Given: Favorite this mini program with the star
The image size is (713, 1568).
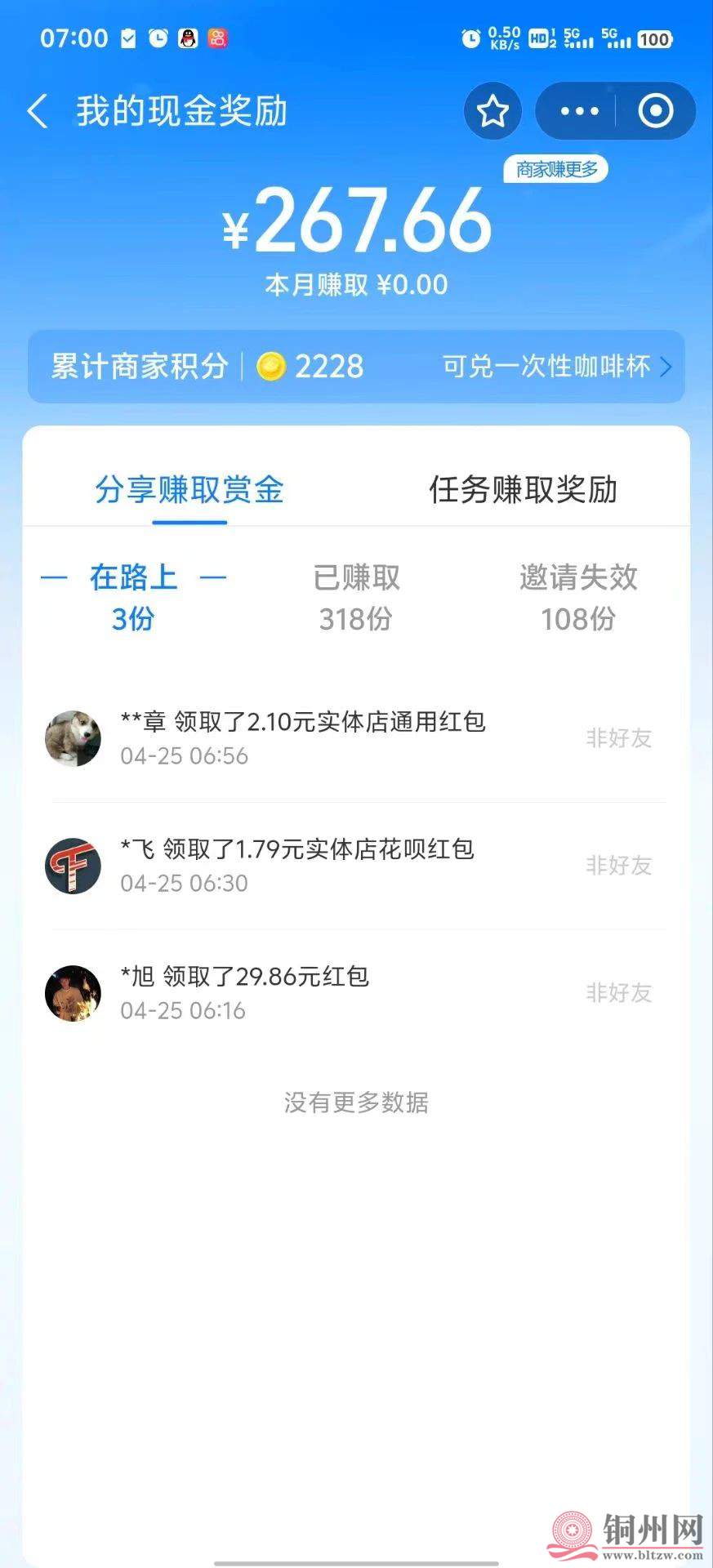Looking at the screenshot, I should click(492, 111).
